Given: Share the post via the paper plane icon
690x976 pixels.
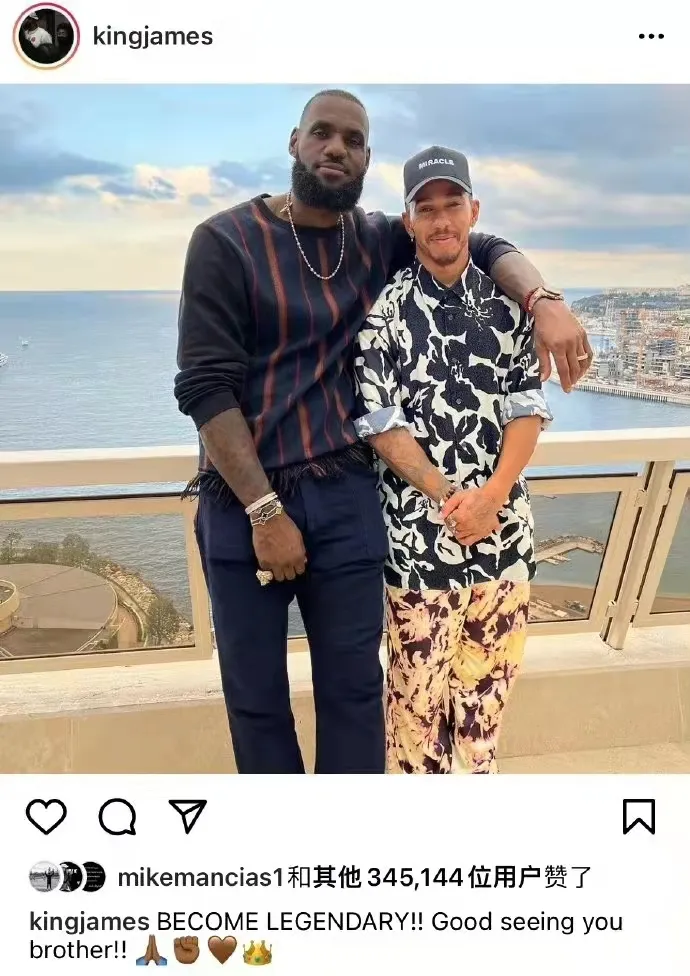Looking at the screenshot, I should pos(187,816).
